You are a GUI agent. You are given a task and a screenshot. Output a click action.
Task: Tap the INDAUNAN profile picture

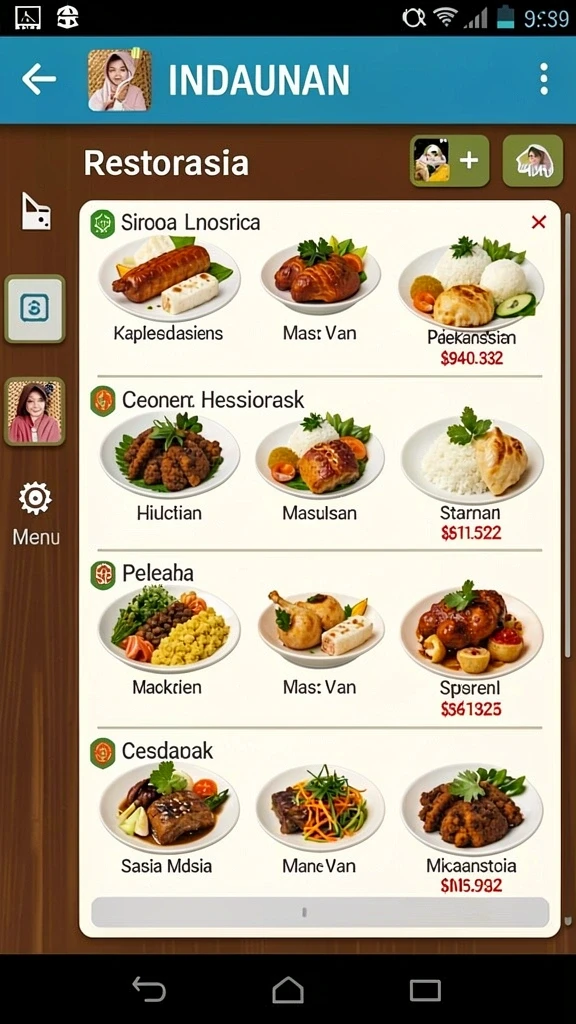[120, 80]
